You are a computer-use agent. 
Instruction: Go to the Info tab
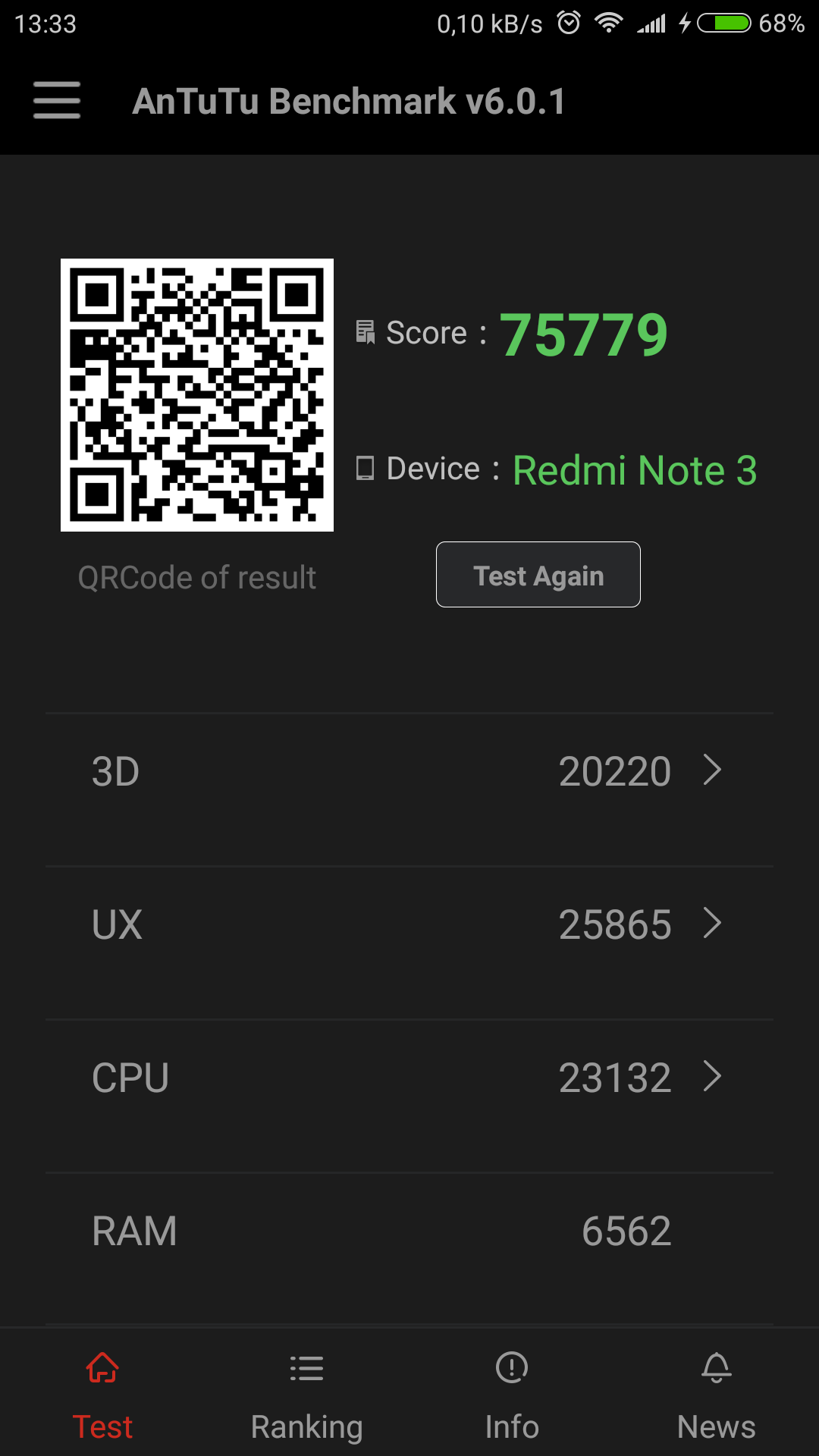pyautogui.click(x=512, y=1395)
